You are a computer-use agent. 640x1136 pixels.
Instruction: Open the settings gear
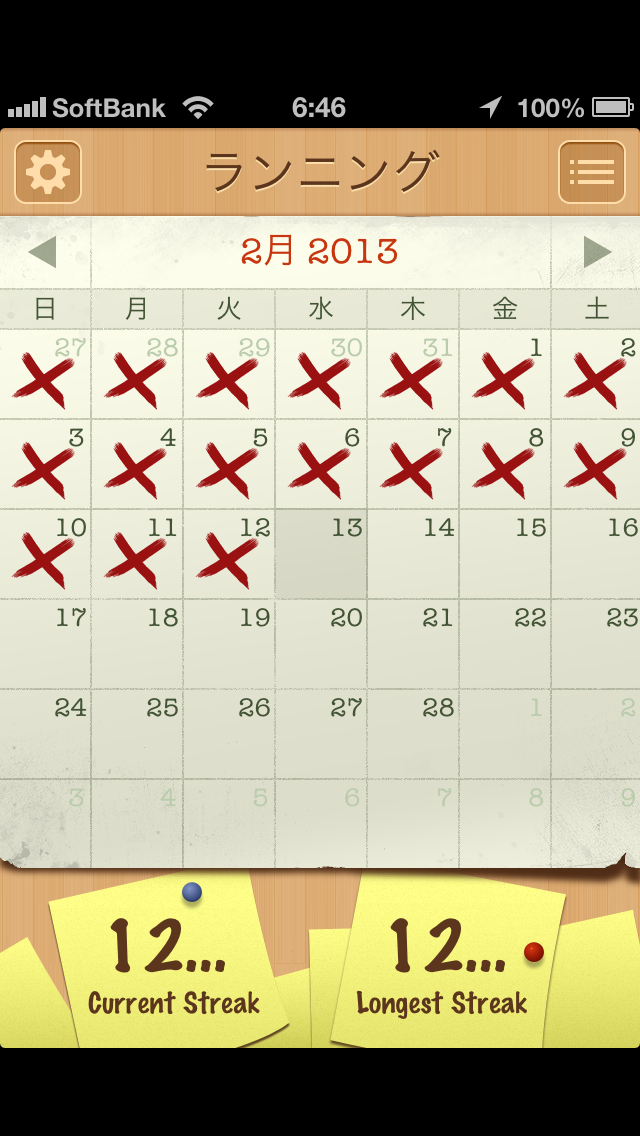[48, 172]
